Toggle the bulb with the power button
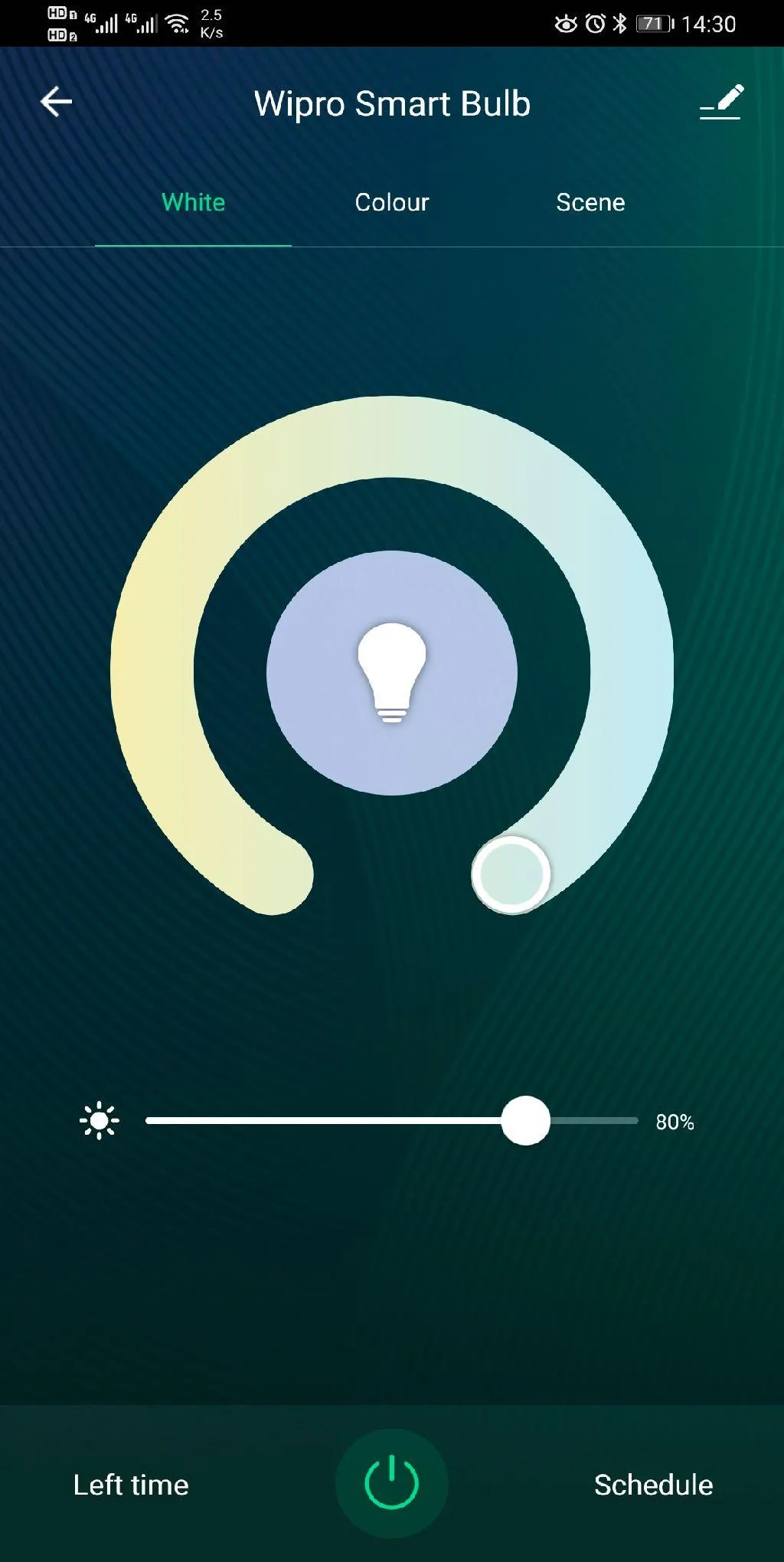The height and width of the screenshot is (1562, 784). tap(392, 1483)
